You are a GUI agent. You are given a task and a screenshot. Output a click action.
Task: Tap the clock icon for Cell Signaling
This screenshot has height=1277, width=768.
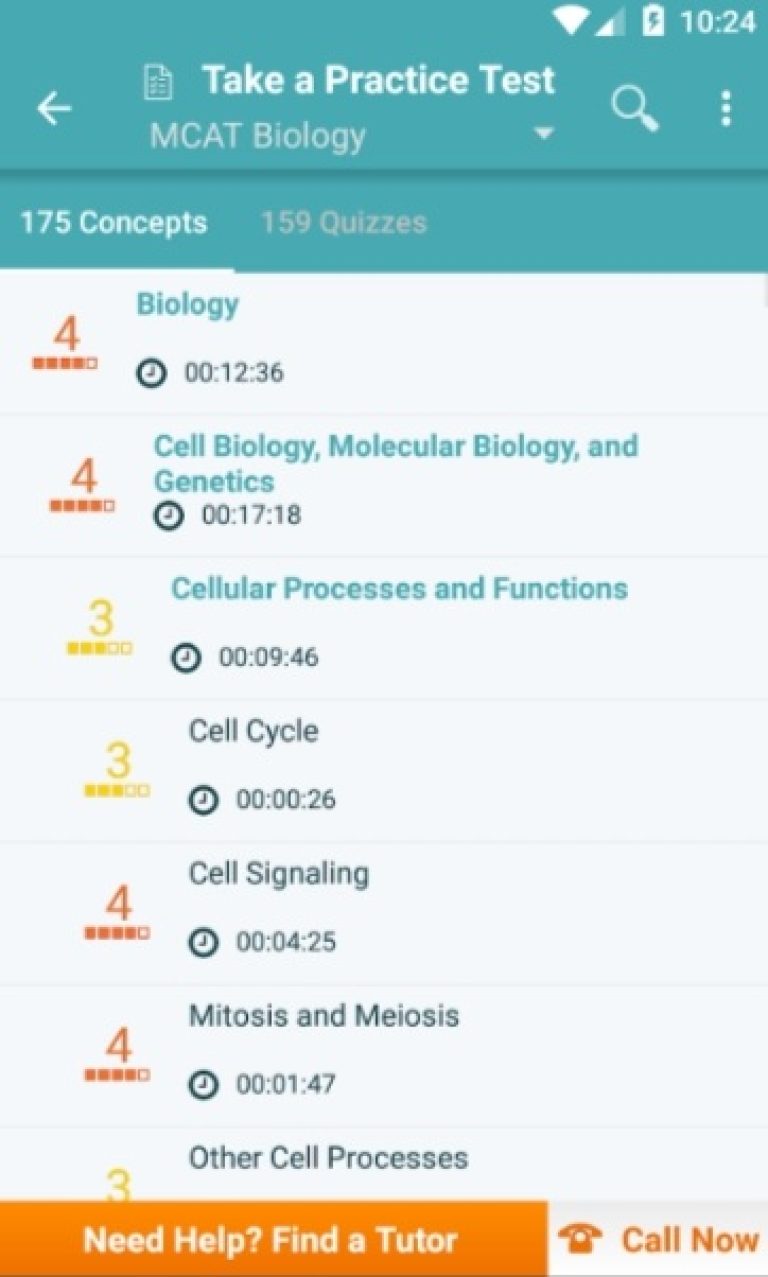point(204,941)
